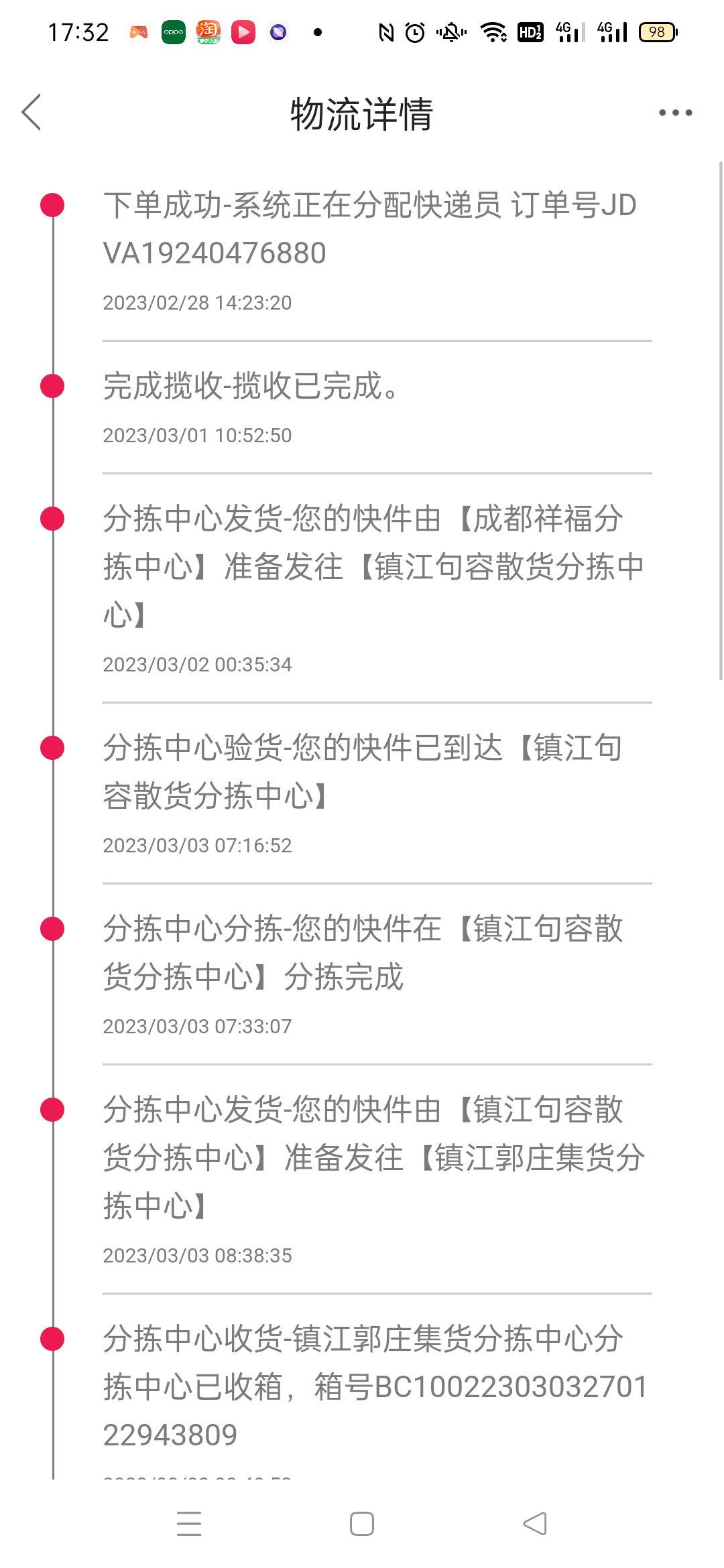Open the three-dot overflow menu
Screen dimensions: 724x1568
[675, 113]
